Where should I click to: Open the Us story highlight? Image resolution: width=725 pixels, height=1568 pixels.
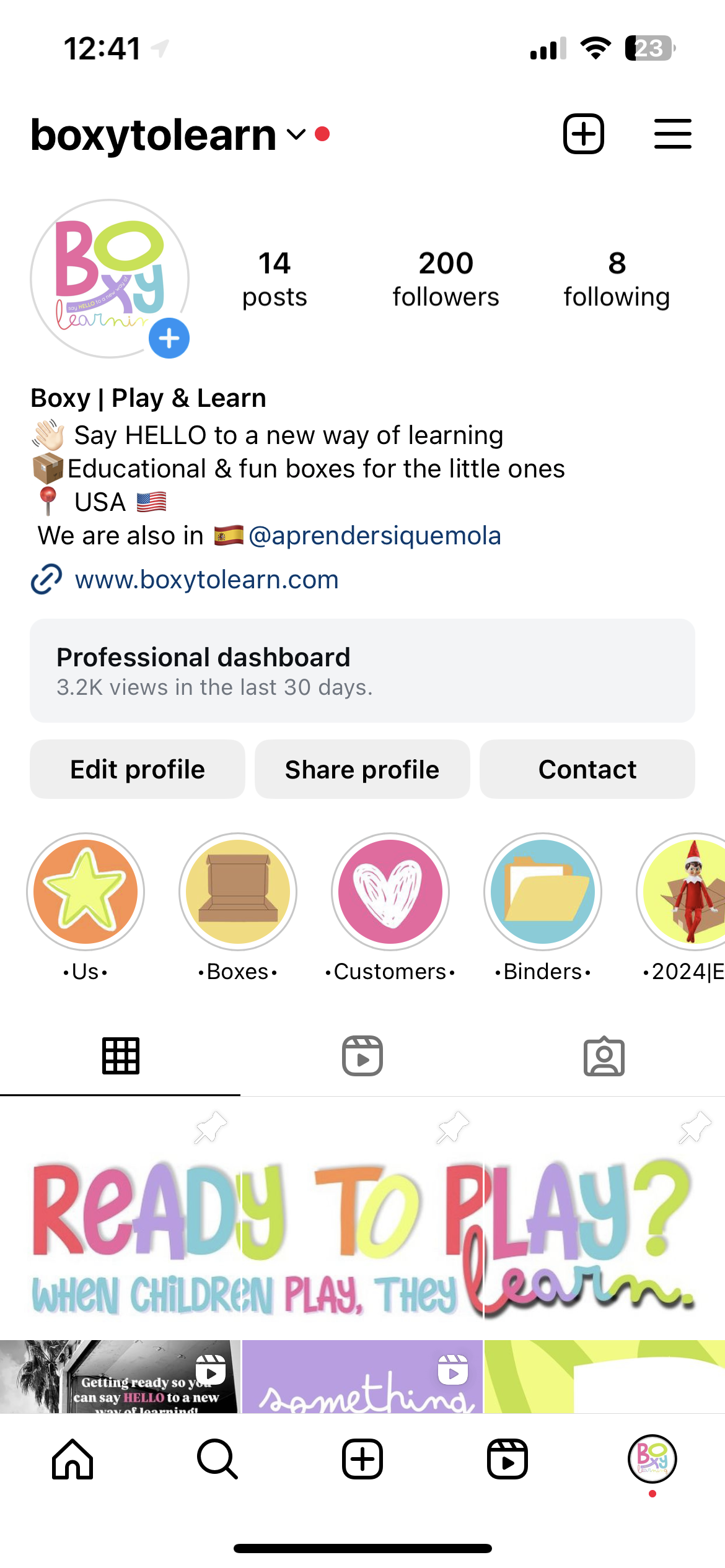point(86,892)
